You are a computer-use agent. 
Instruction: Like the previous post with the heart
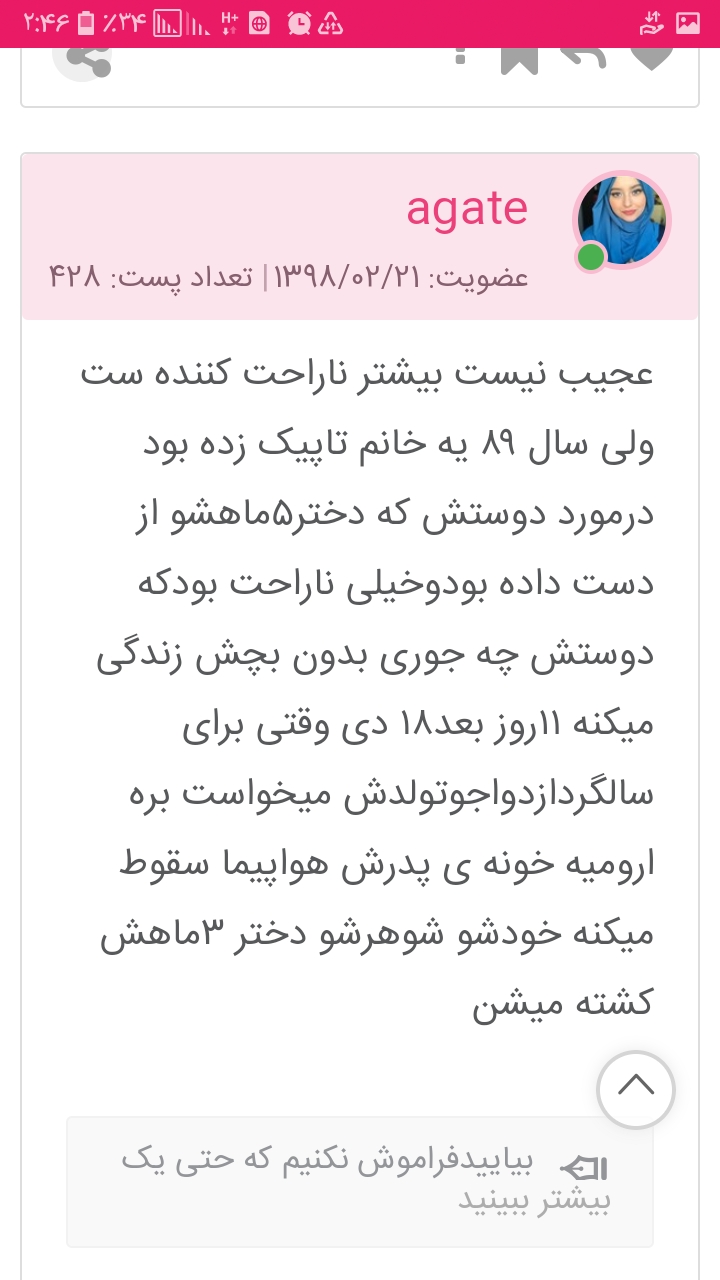pyautogui.click(x=651, y=58)
